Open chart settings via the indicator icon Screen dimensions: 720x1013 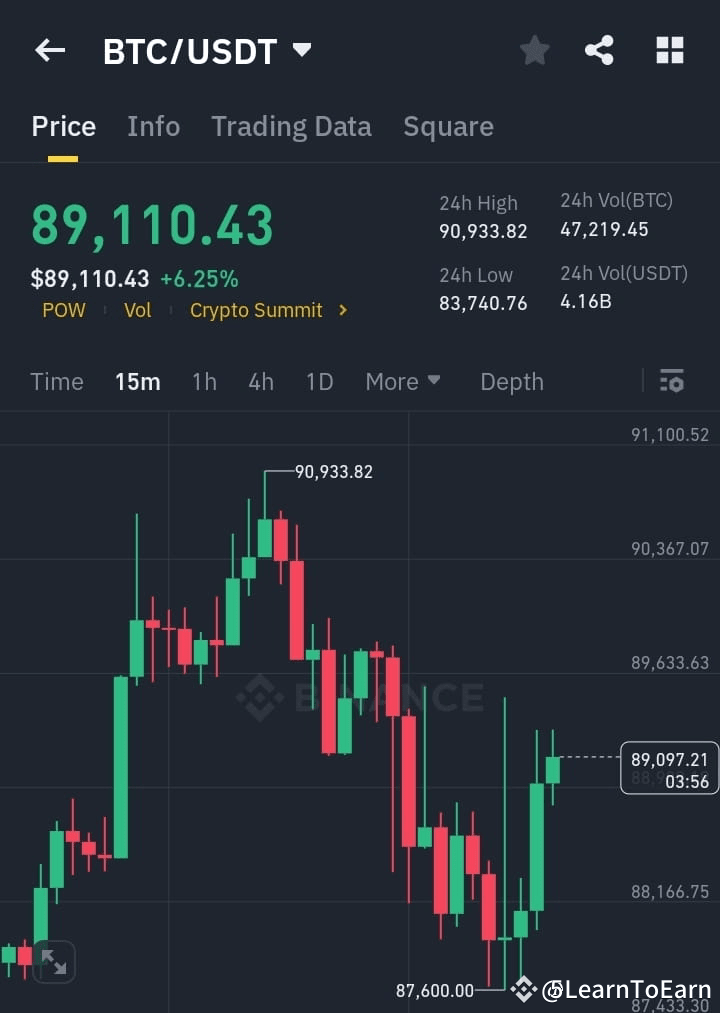click(x=671, y=381)
